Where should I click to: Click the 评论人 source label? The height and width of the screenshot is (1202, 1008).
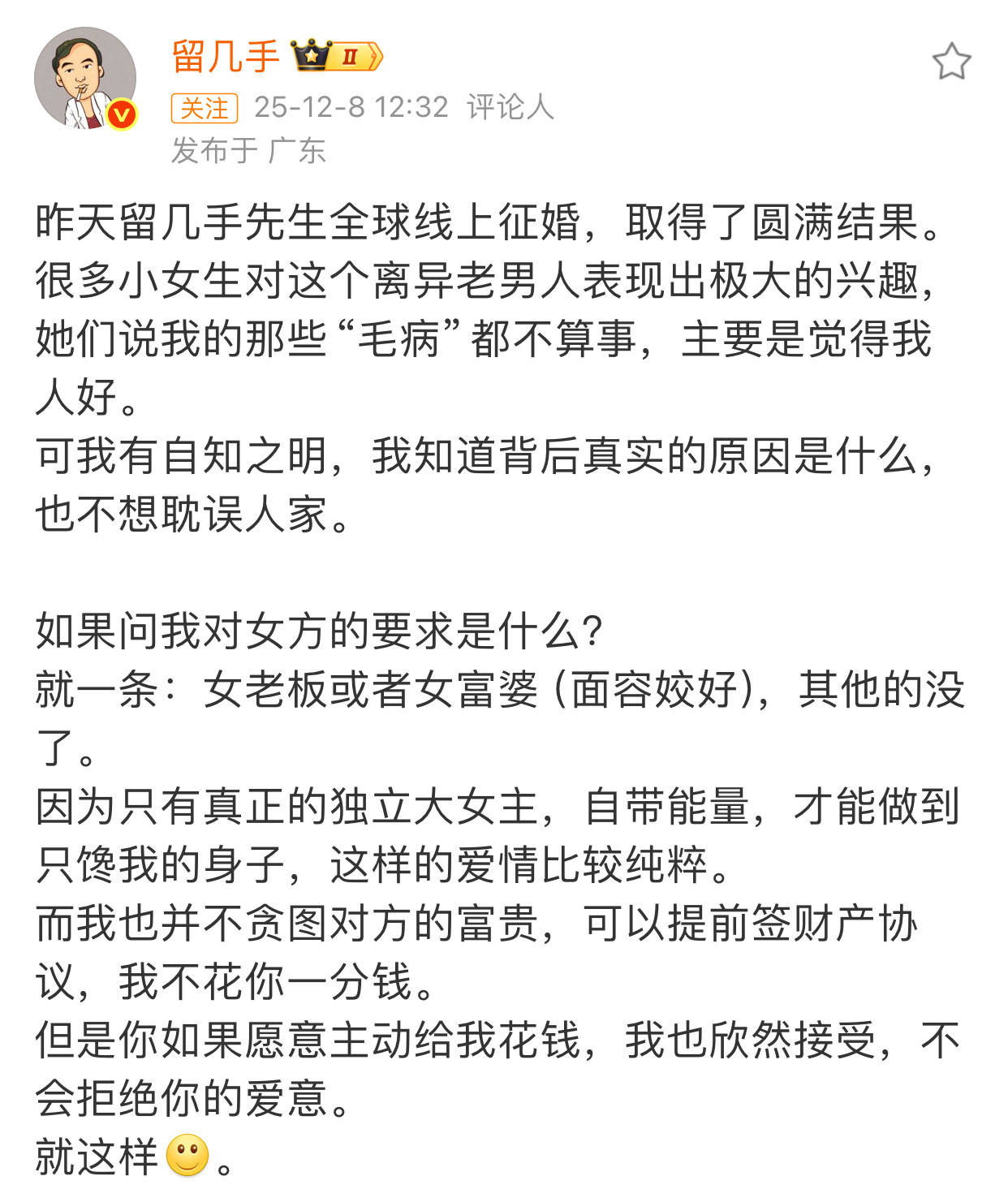[509, 104]
